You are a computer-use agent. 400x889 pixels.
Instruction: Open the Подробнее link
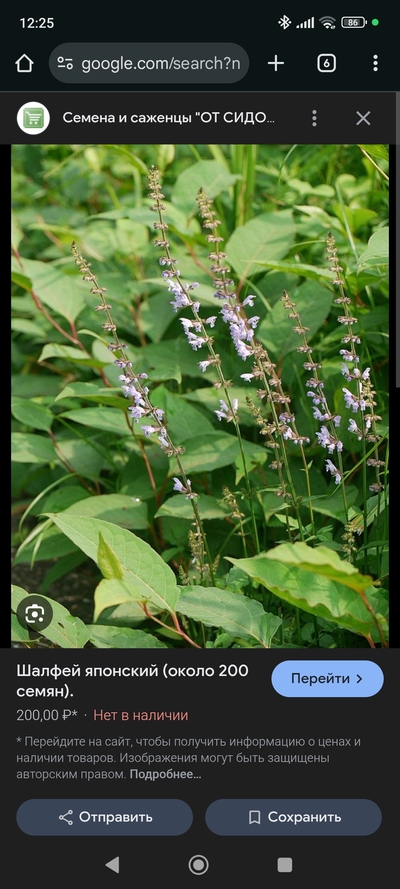point(165,774)
